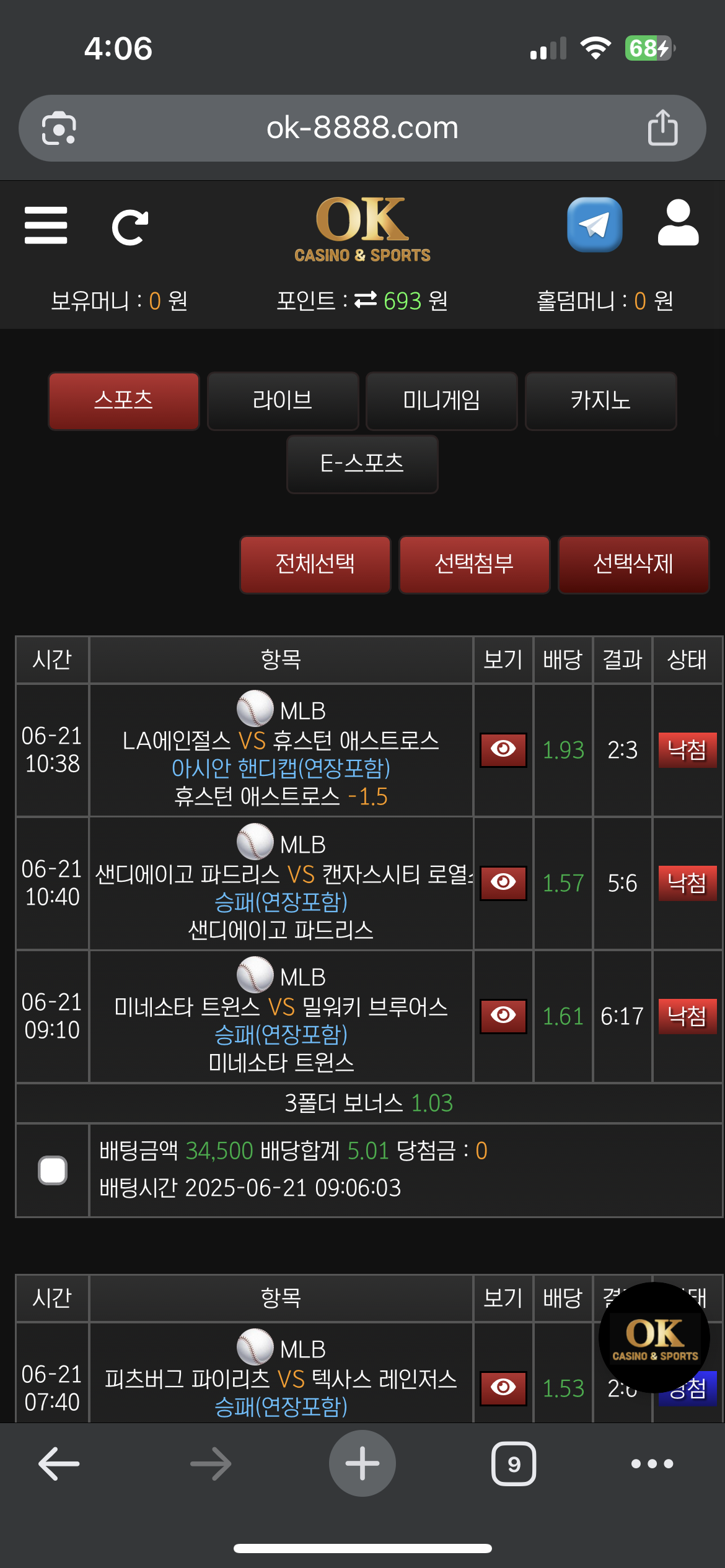Viewport: 725px width, 1568px height.
Task: Select the 스포츠 tab
Action: [x=124, y=401]
